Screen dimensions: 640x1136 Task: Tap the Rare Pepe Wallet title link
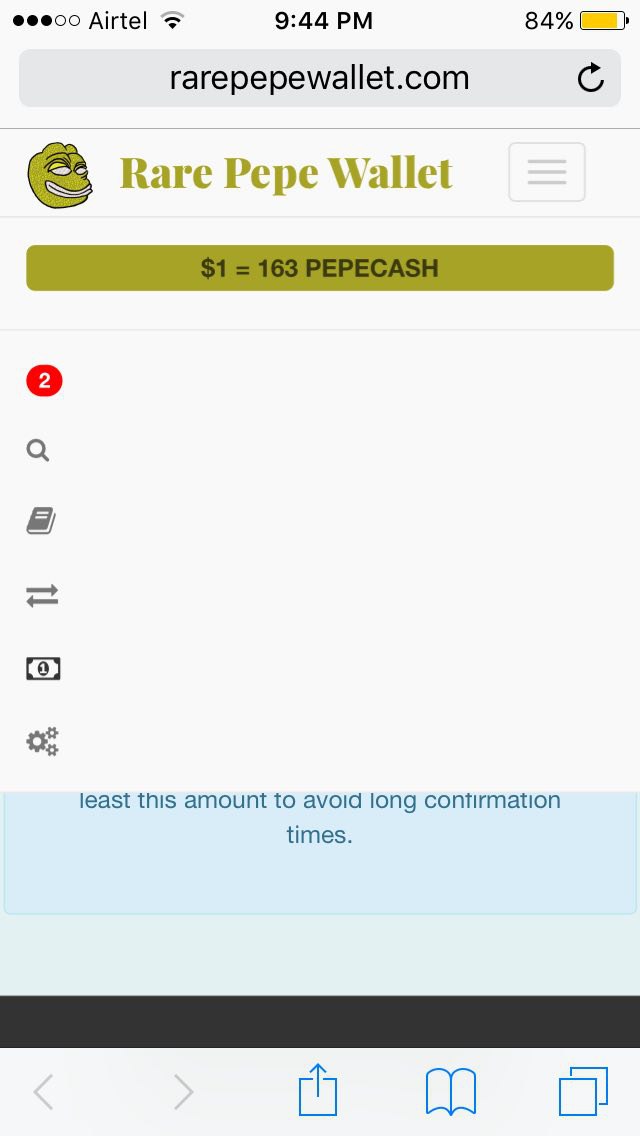point(286,173)
